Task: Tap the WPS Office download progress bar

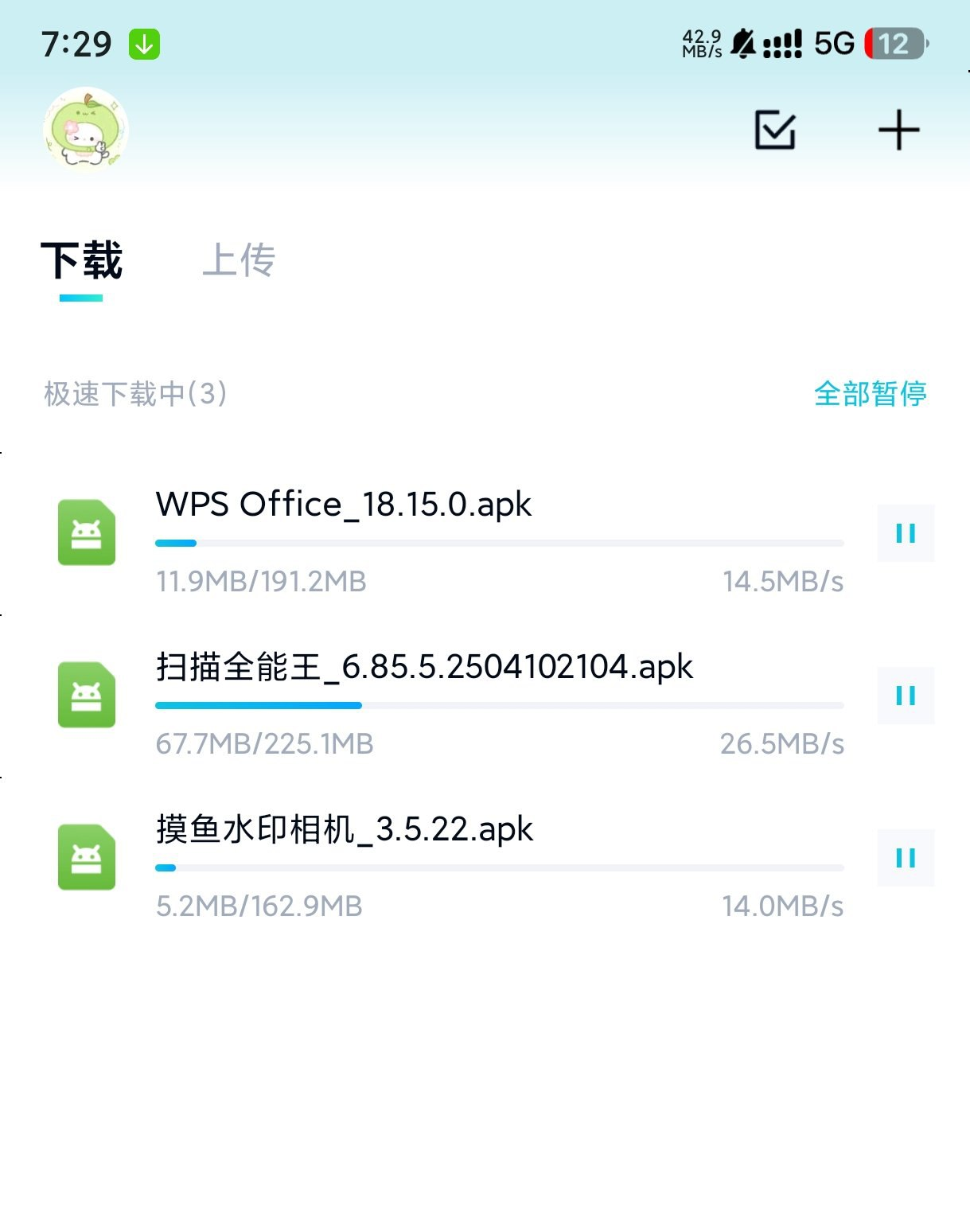Action: (x=499, y=544)
